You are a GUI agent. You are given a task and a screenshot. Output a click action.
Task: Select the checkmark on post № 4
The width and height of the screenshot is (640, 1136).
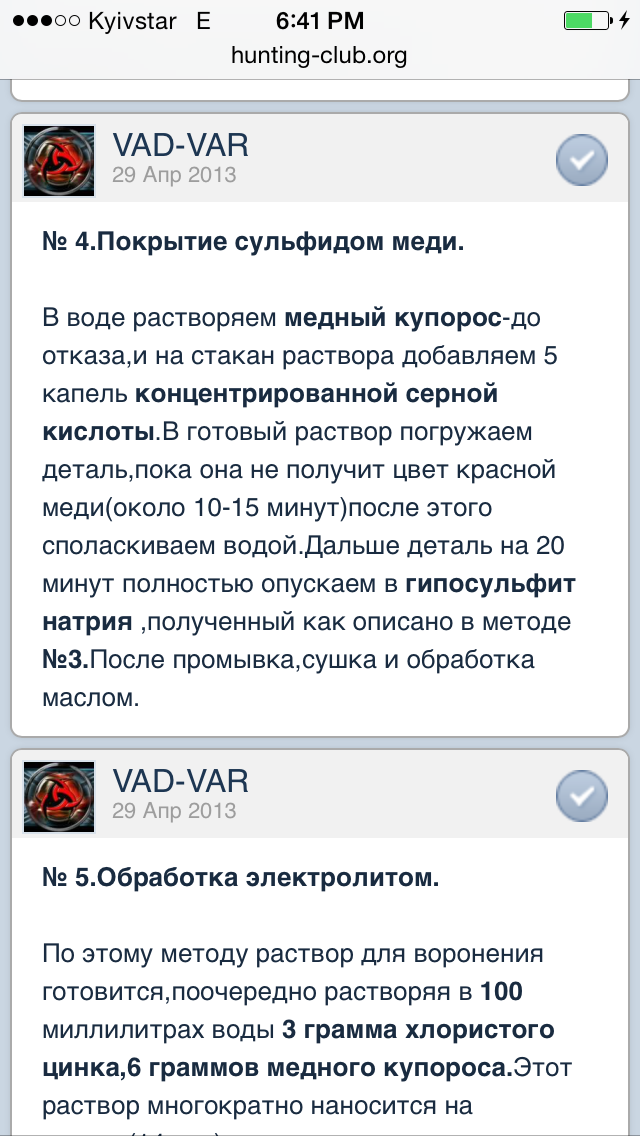click(581, 160)
